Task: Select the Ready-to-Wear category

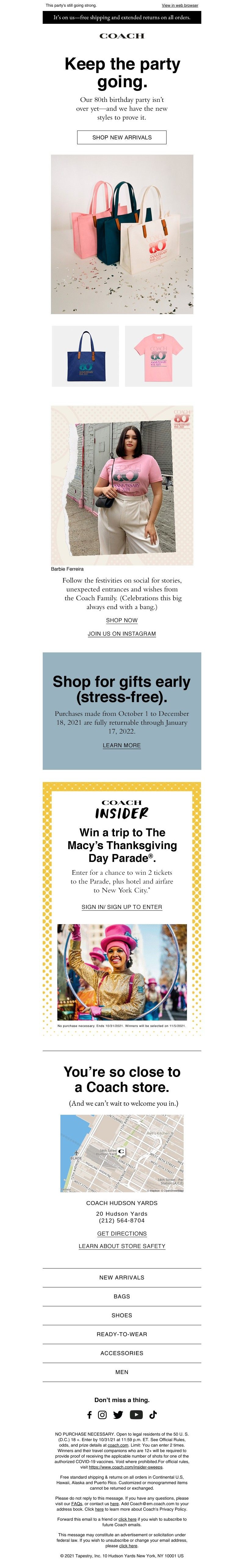Action: point(122,1334)
